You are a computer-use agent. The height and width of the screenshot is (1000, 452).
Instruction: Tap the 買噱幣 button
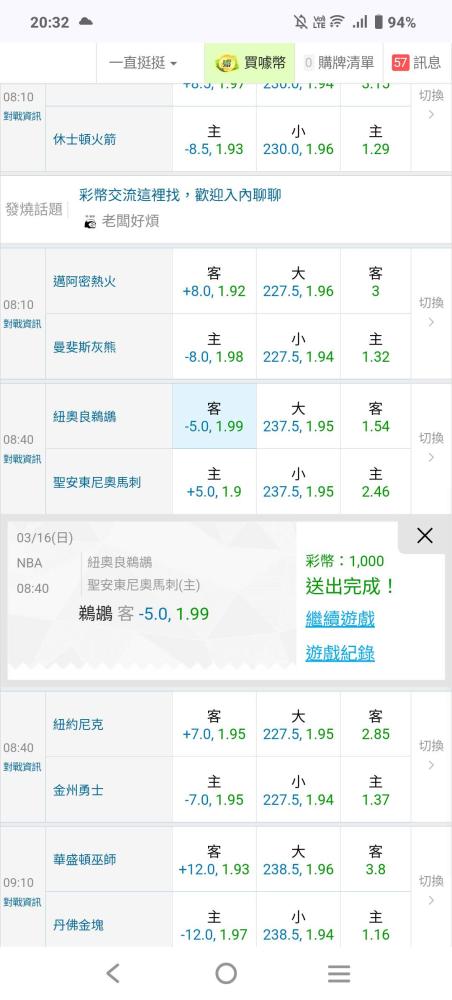pyautogui.click(x=250, y=62)
